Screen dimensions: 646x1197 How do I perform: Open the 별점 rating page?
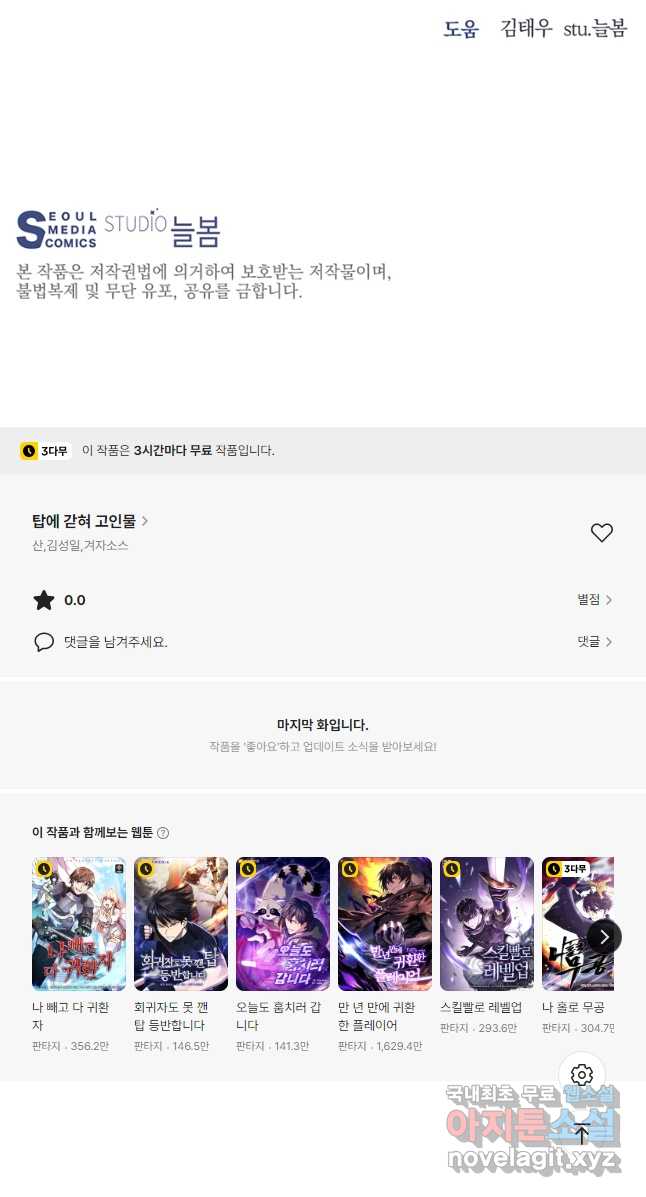[x=594, y=599]
